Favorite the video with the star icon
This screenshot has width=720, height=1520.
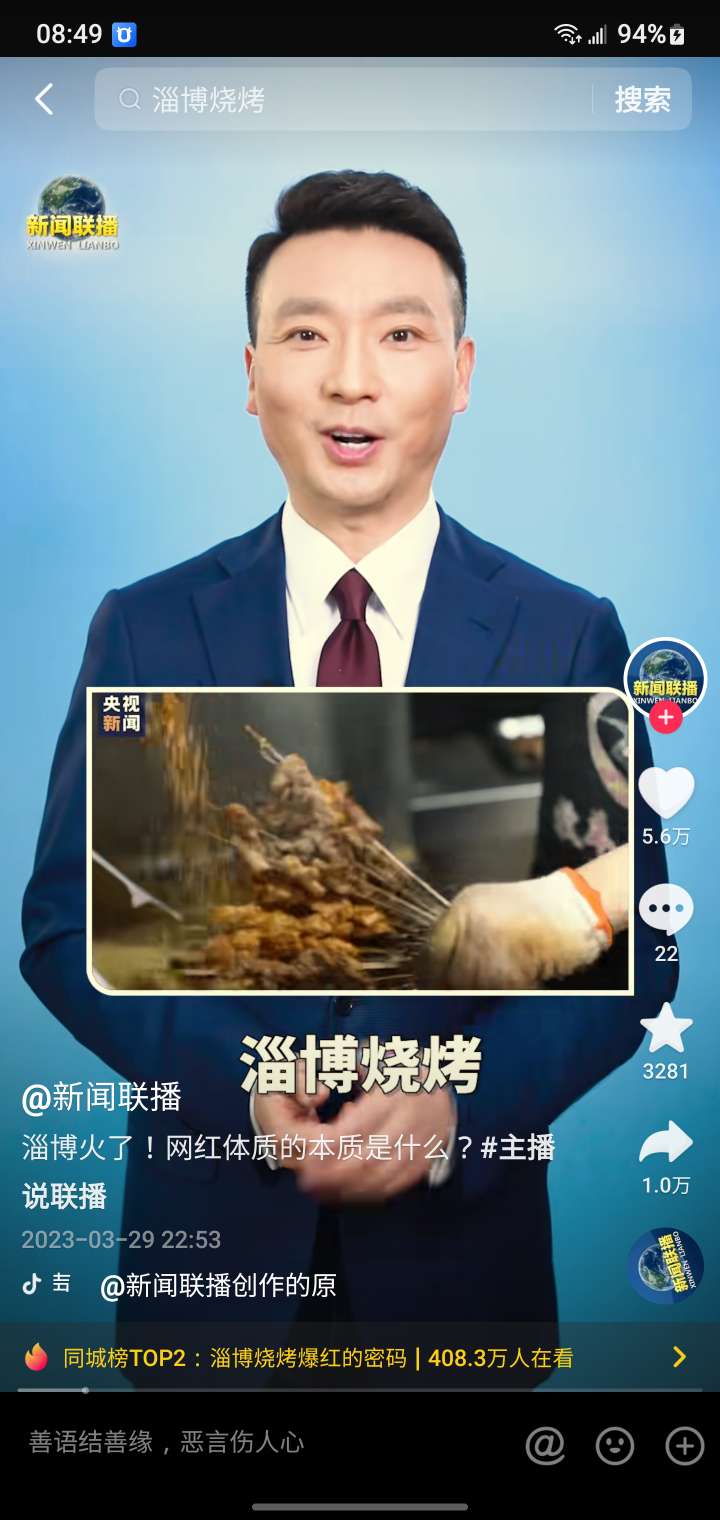(x=666, y=1029)
